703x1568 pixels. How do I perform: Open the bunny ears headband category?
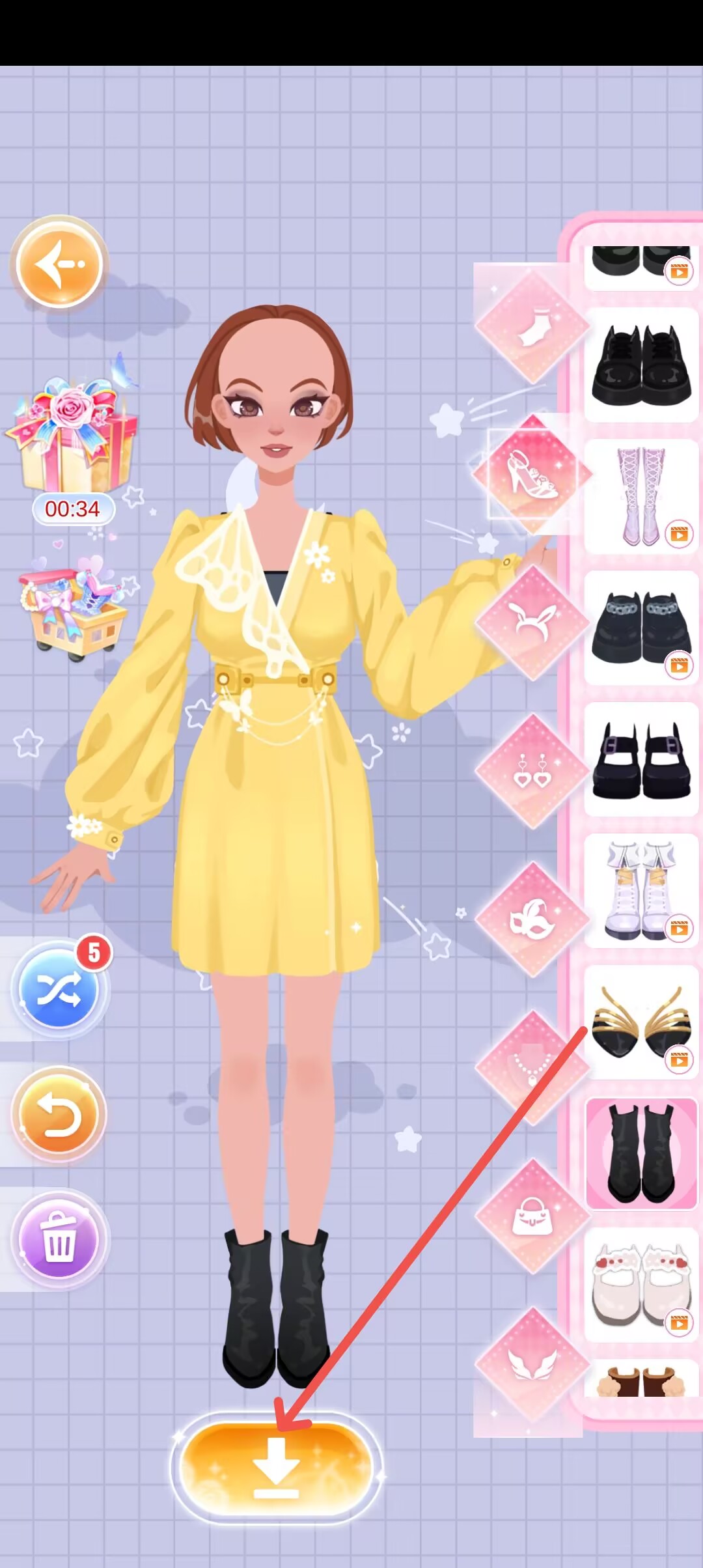[532, 623]
